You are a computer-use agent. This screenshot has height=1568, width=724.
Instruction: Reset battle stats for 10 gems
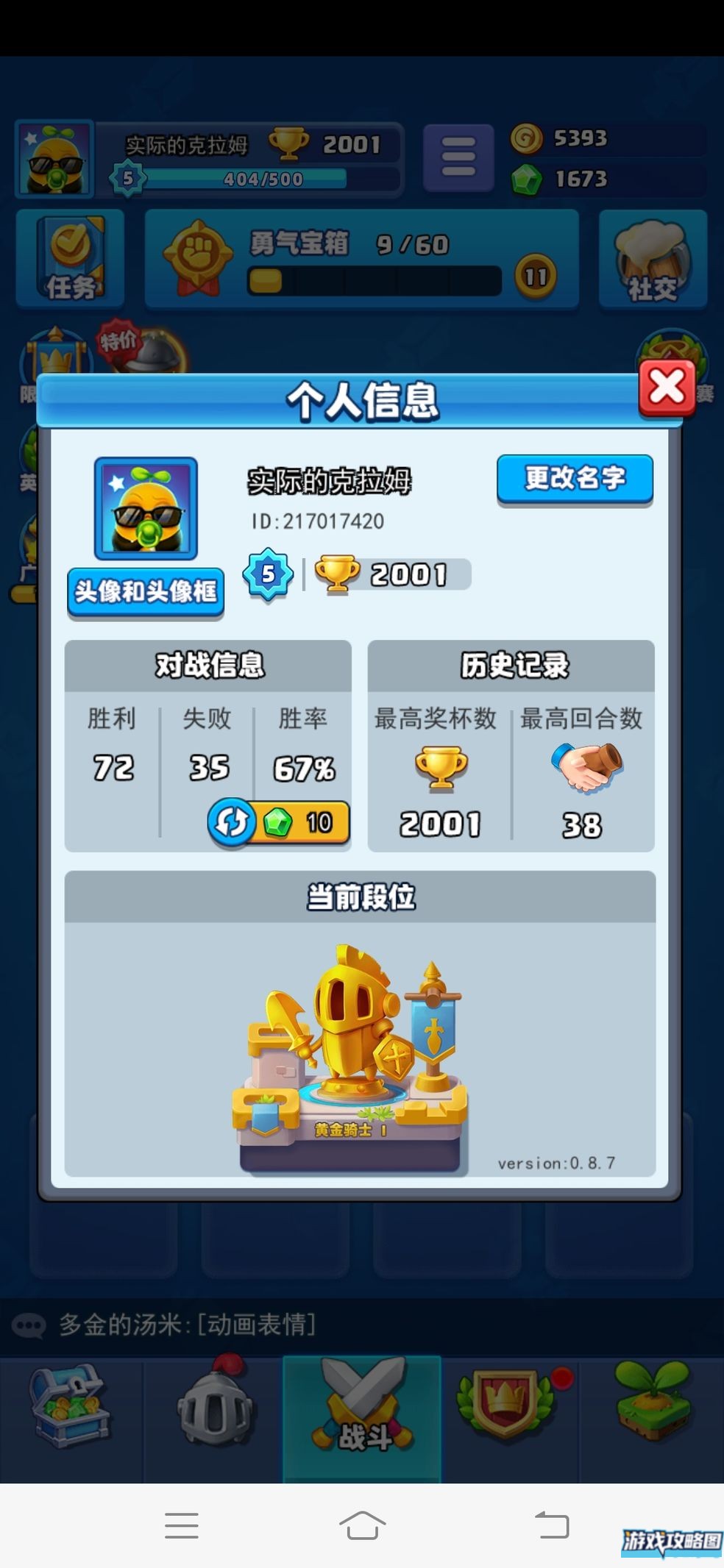278,822
